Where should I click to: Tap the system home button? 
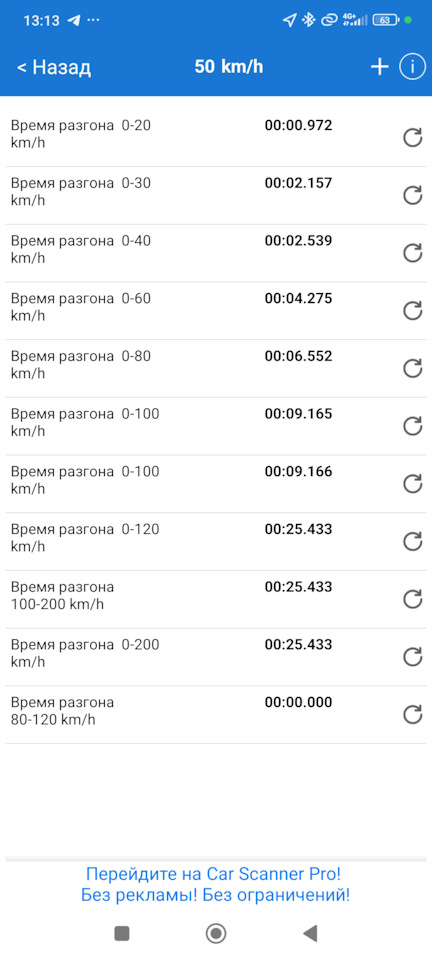click(x=215, y=933)
